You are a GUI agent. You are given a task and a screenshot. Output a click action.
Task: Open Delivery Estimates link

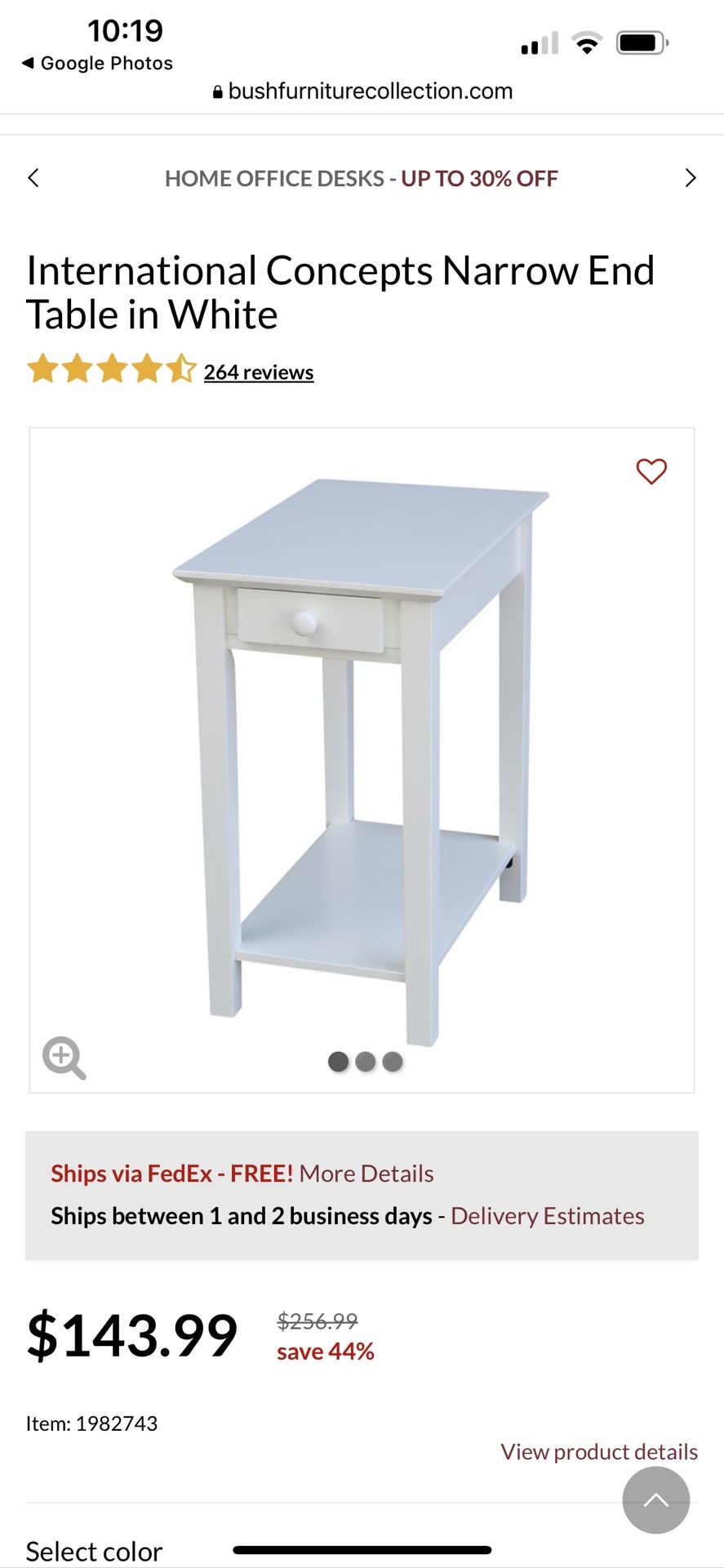[x=548, y=1216]
